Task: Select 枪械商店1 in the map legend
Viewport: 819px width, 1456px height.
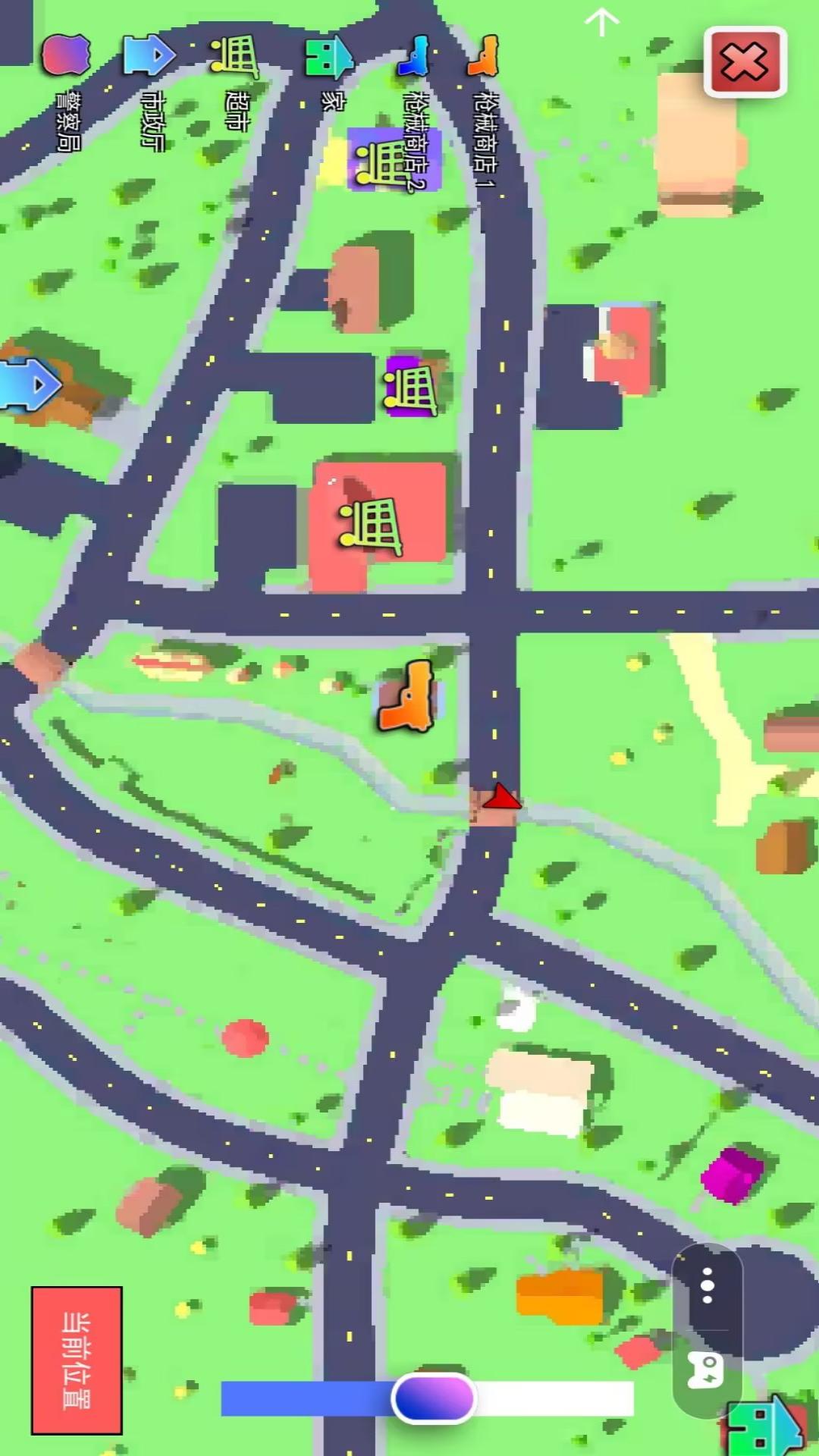Action: click(x=484, y=112)
